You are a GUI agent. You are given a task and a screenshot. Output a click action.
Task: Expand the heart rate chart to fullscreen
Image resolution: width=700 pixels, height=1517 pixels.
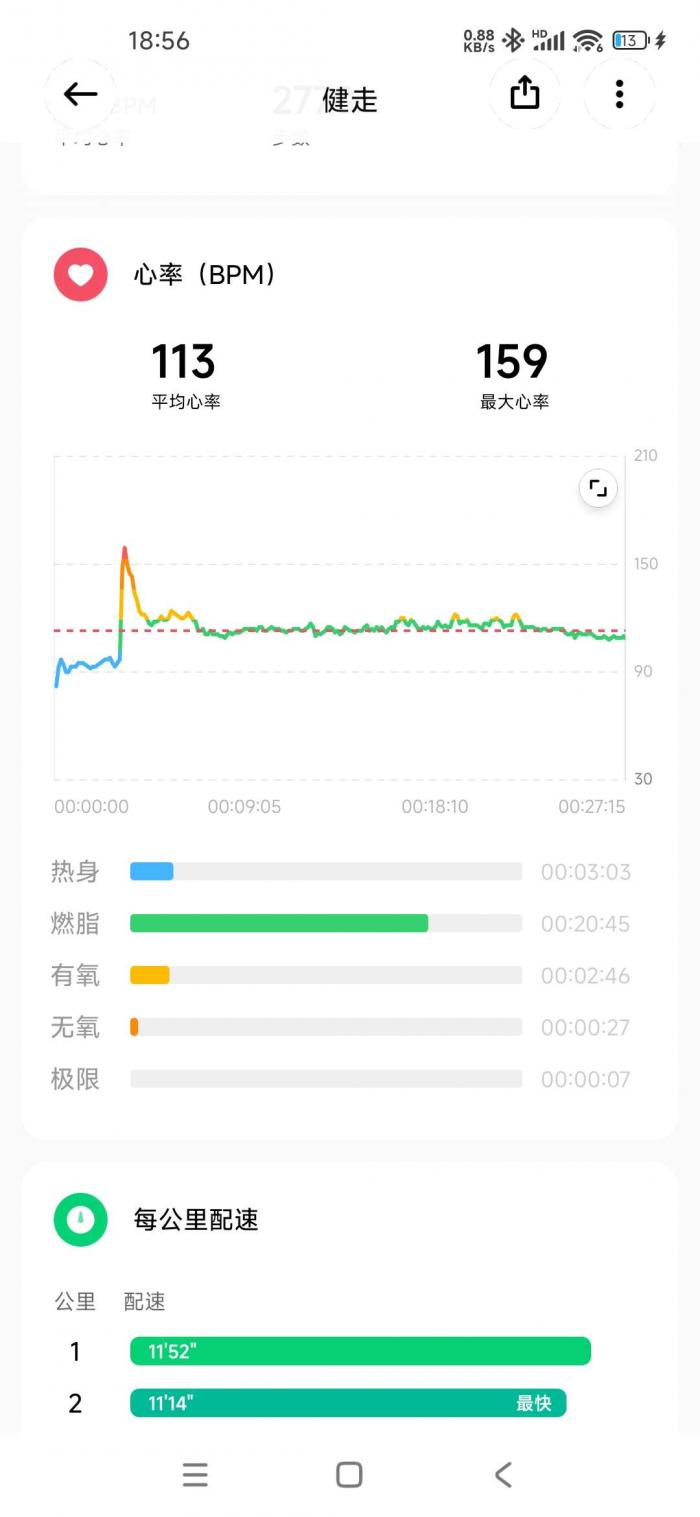[x=598, y=488]
